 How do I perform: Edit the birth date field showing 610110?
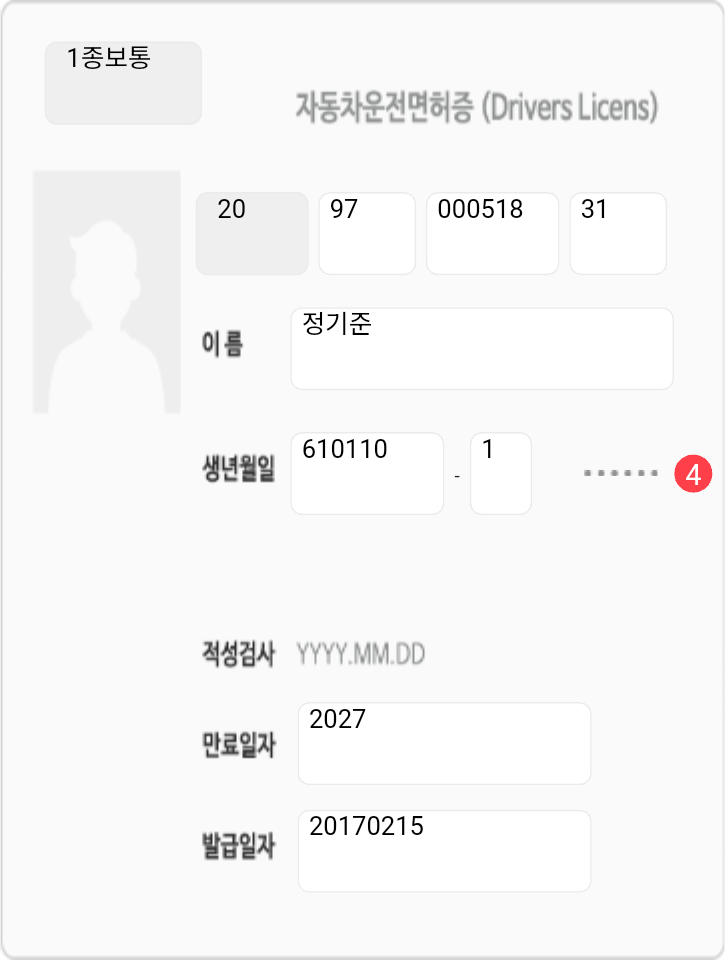[x=367, y=473]
